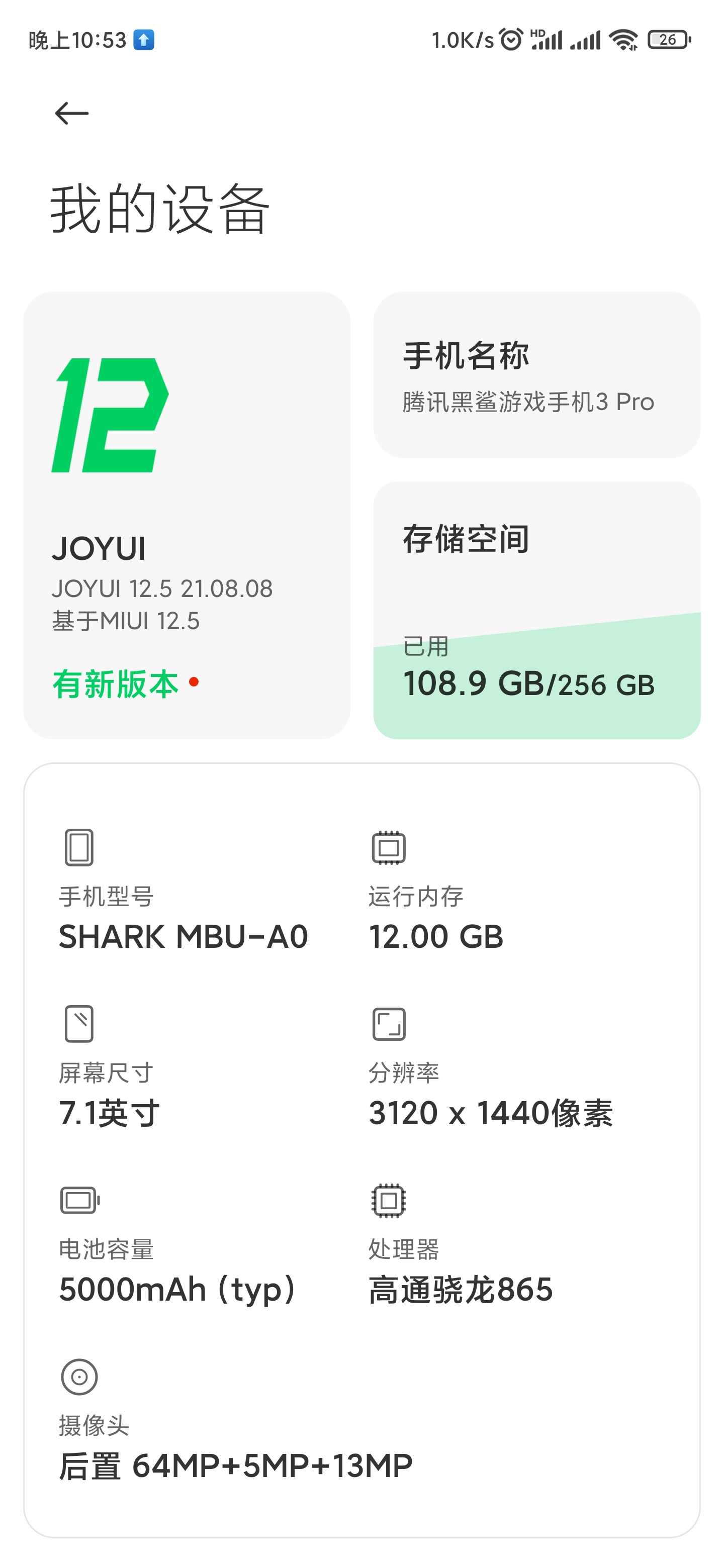Screen dimensions: 724x1568
Task: Open the 存储空间 storage card
Action: (537, 610)
